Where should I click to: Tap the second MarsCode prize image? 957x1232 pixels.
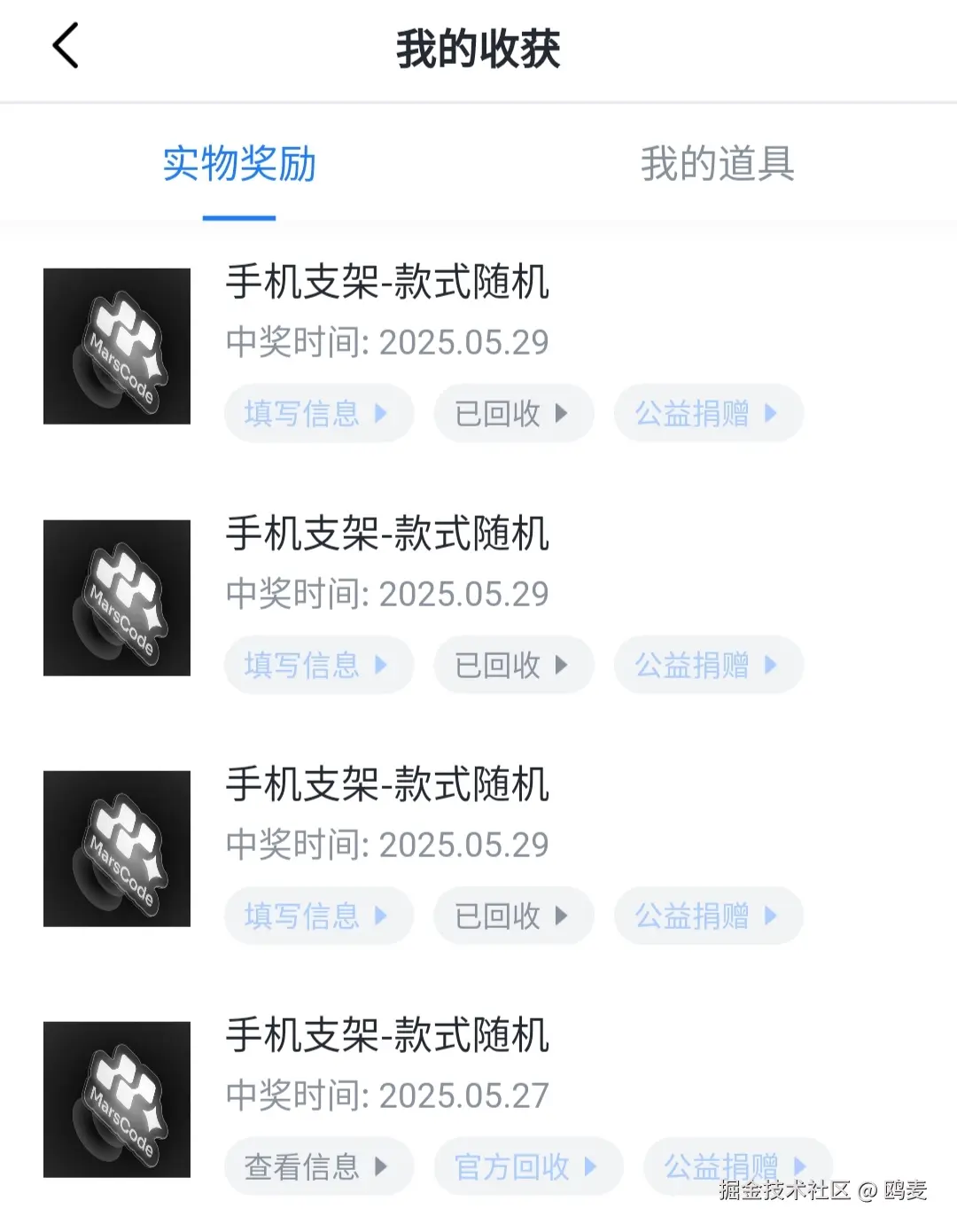click(x=117, y=597)
